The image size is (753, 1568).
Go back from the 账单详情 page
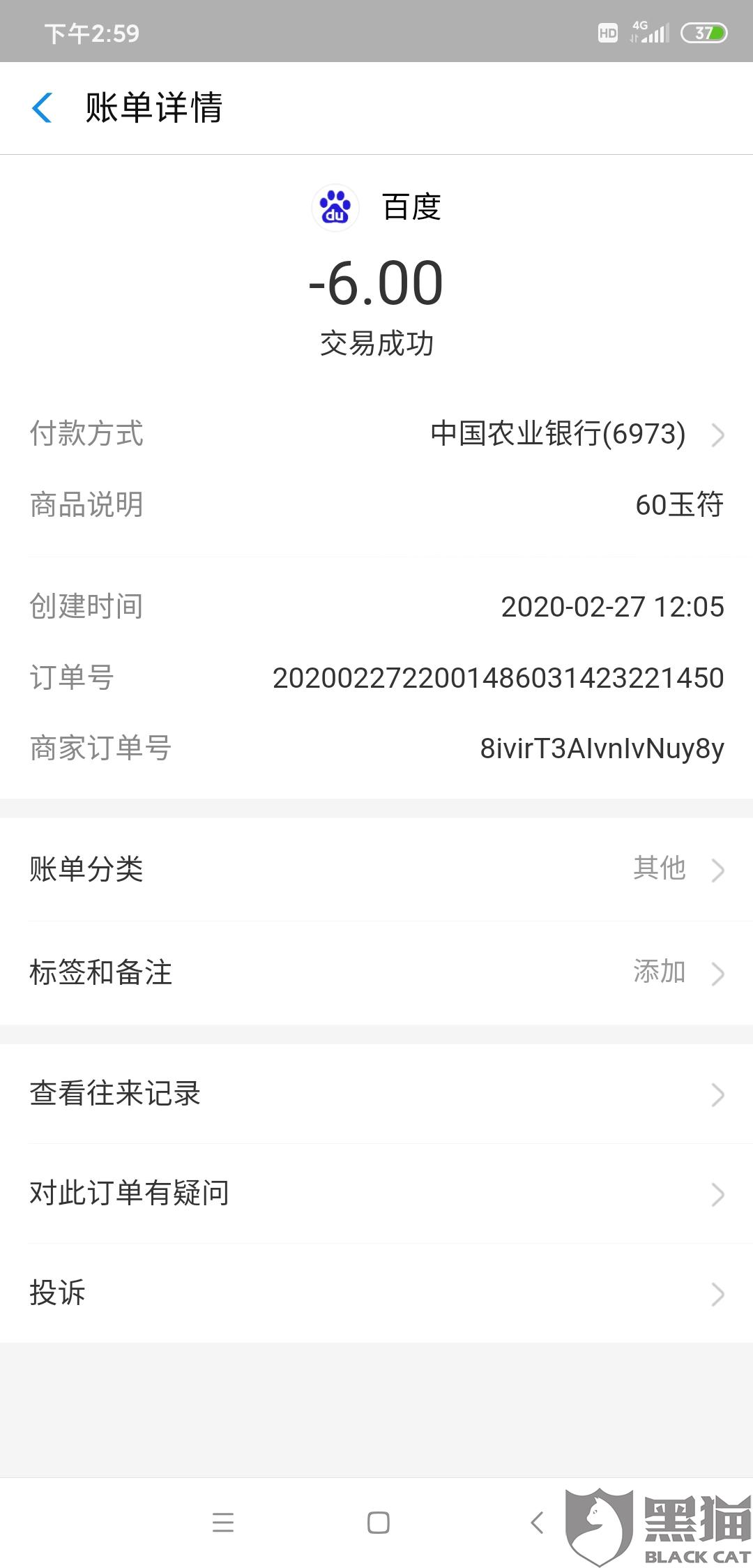tap(43, 108)
